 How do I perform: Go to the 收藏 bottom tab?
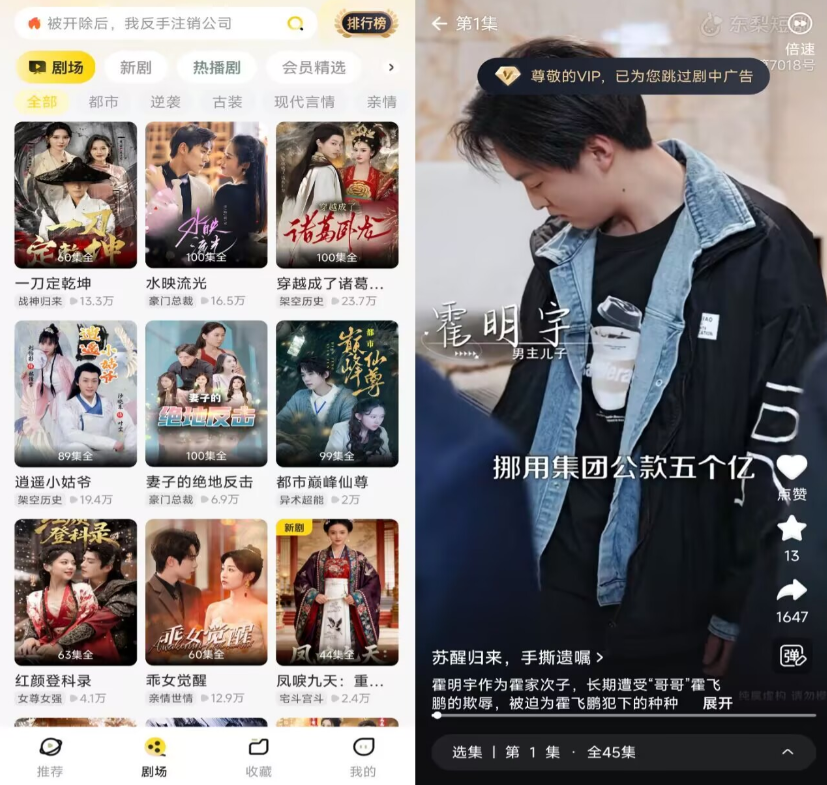tap(258, 757)
